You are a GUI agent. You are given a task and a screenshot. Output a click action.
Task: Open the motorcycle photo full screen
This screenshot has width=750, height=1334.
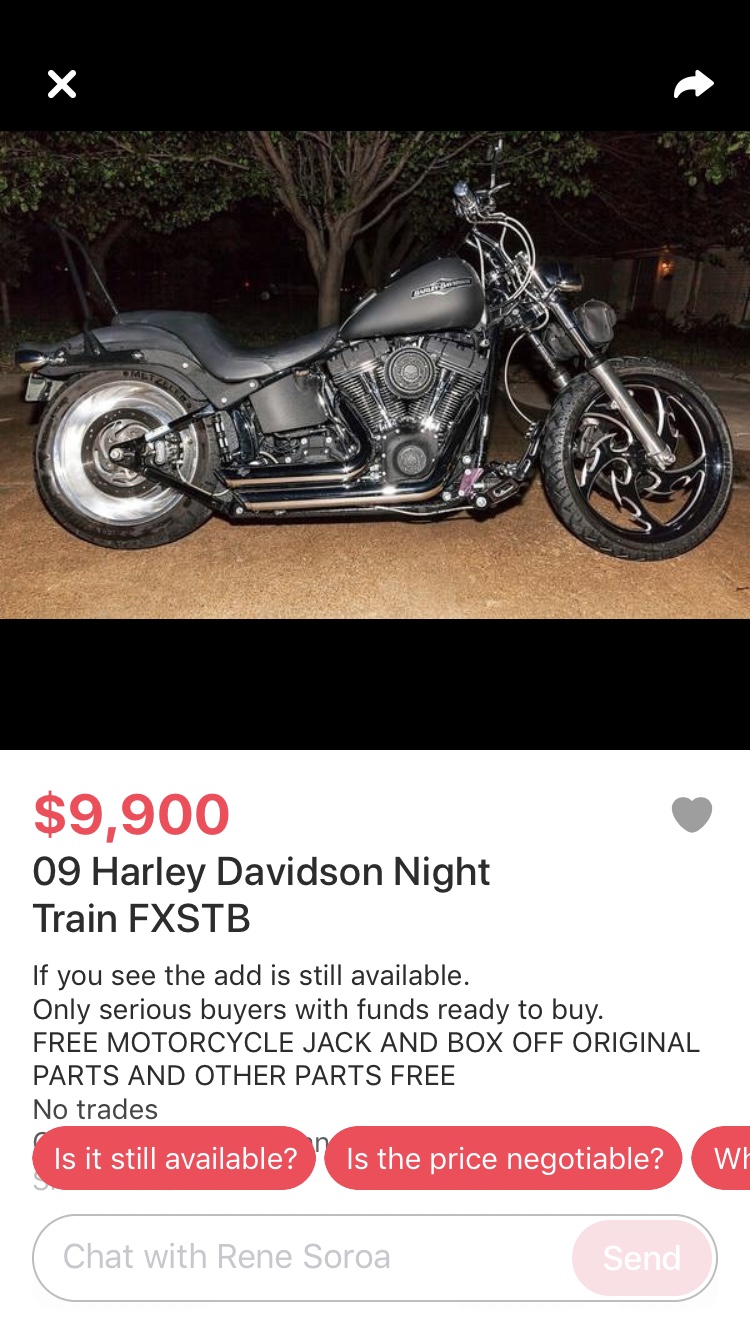[x=375, y=375]
